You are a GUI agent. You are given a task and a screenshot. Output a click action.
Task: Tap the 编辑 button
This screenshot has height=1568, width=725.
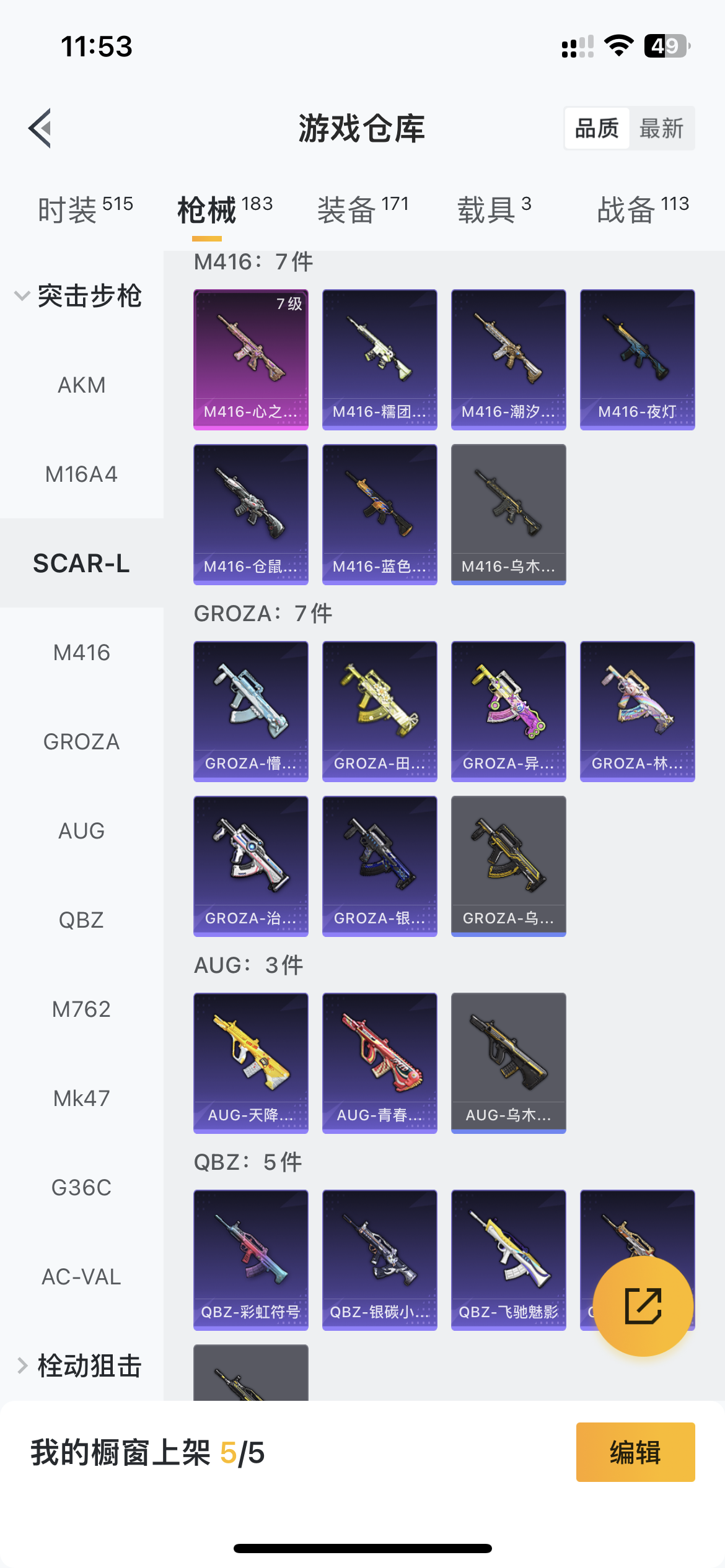pos(635,1452)
